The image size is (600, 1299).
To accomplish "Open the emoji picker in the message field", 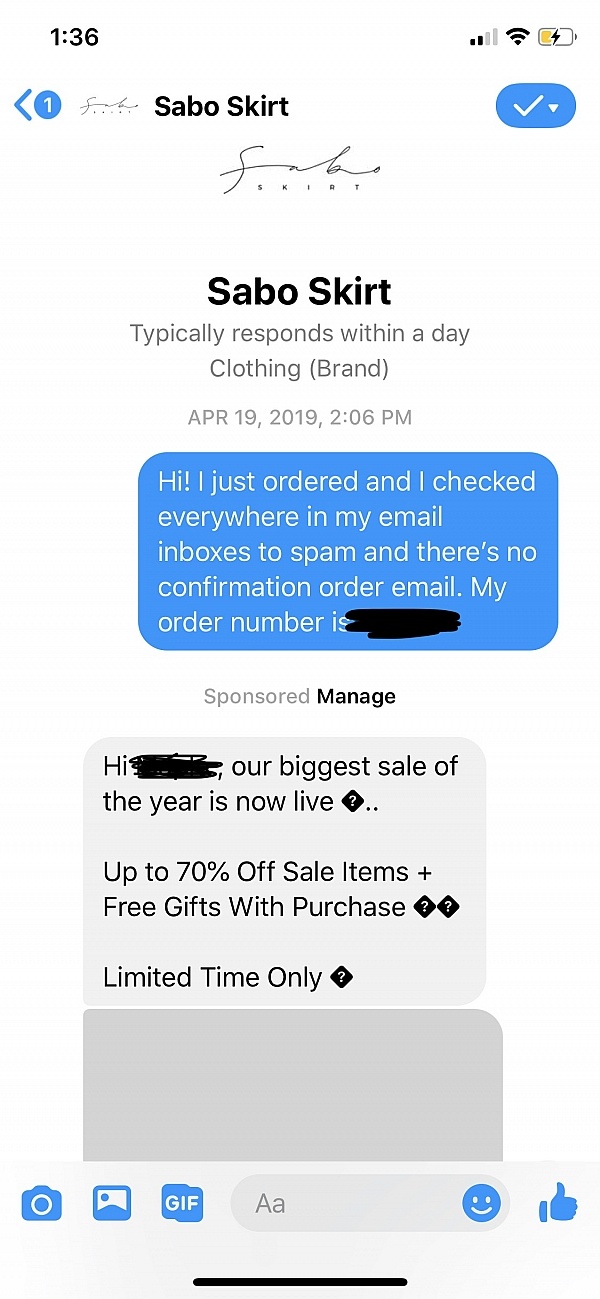I will click(x=481, y=1203).
